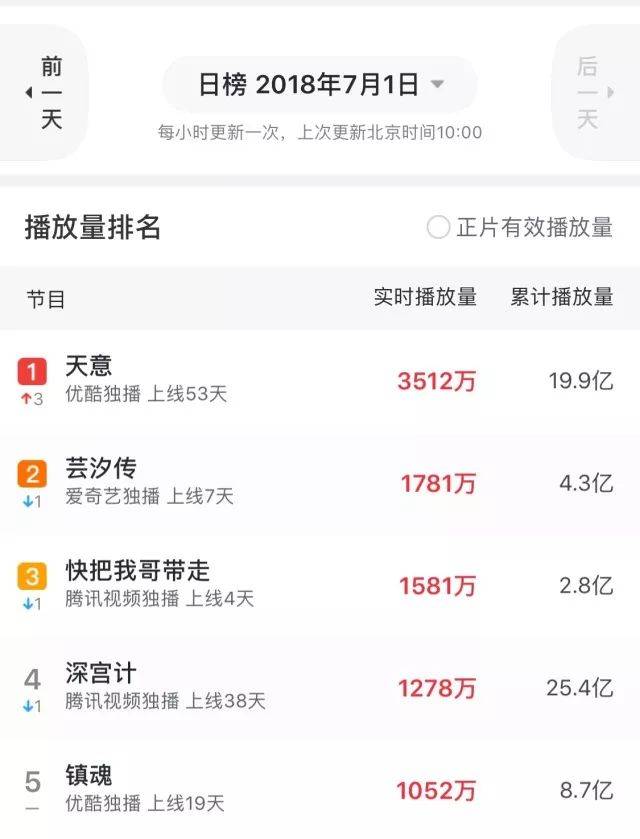Viewport: 640px width, 839px height.
Task: Select the 正片有效播放量 radio option
Action: click(x=438, y=228)
